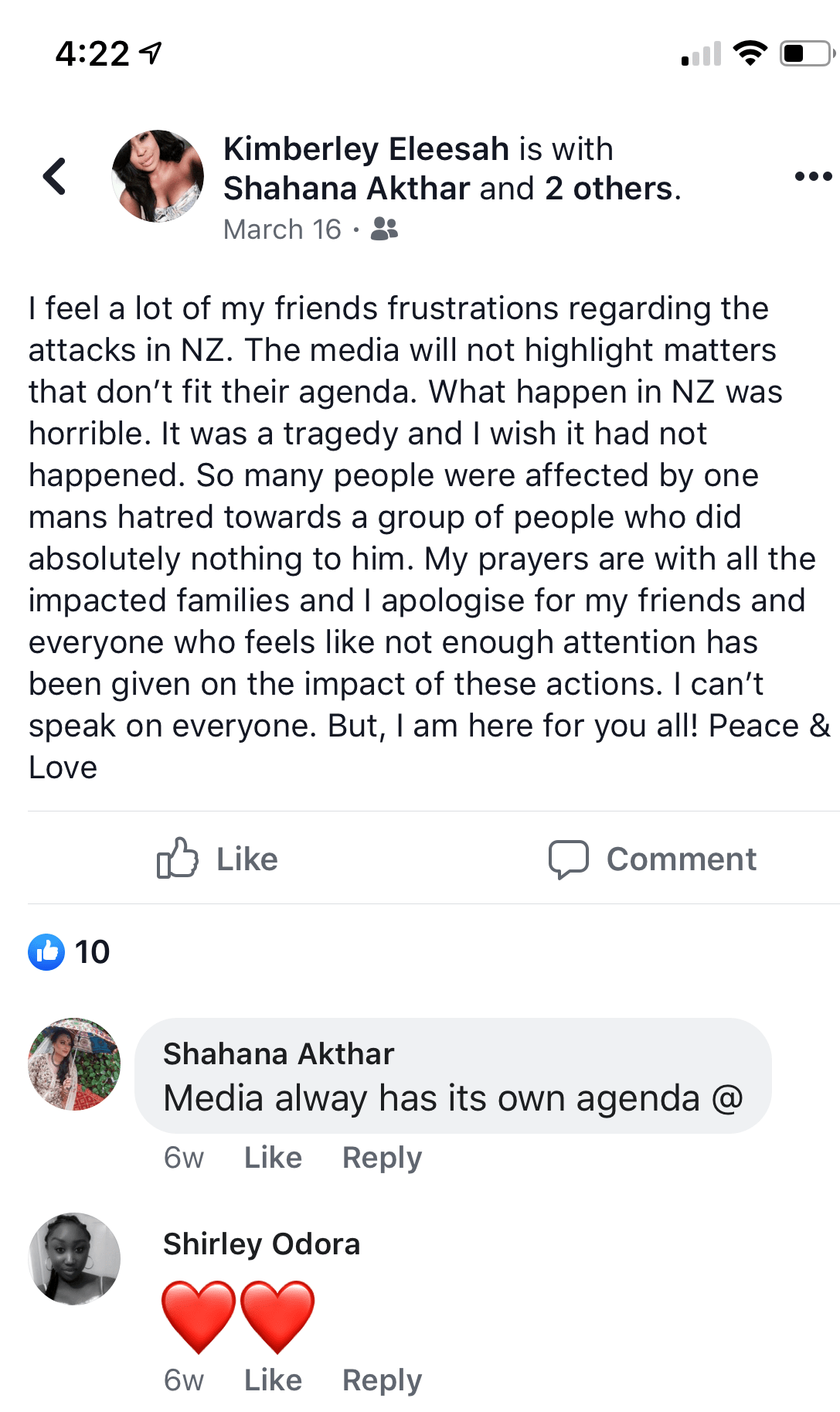
Task: Reply to Shirley Odora's comment
Action: tap(382, 1380)
